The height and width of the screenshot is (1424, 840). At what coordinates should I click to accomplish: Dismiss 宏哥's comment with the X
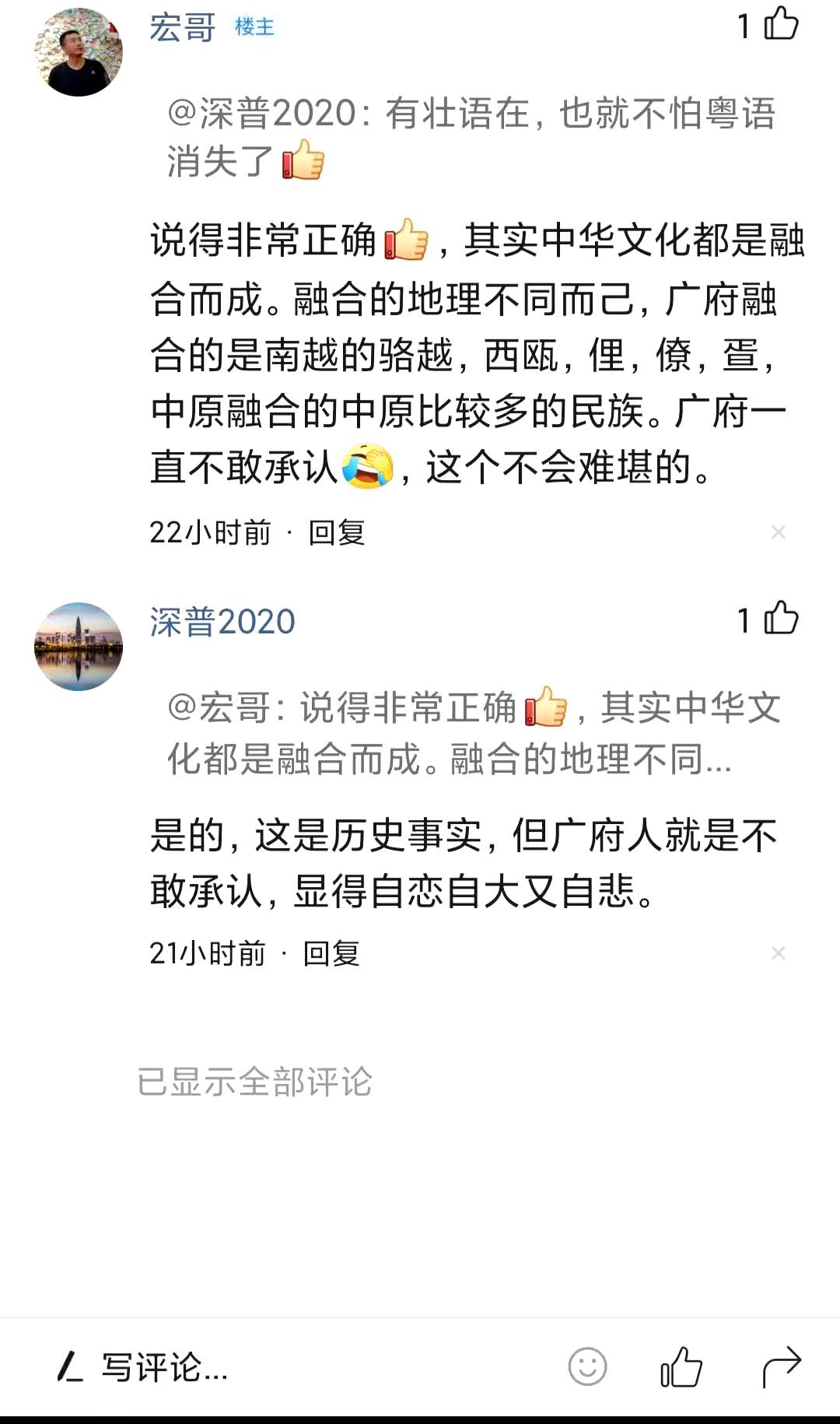(x=778, y=532)
